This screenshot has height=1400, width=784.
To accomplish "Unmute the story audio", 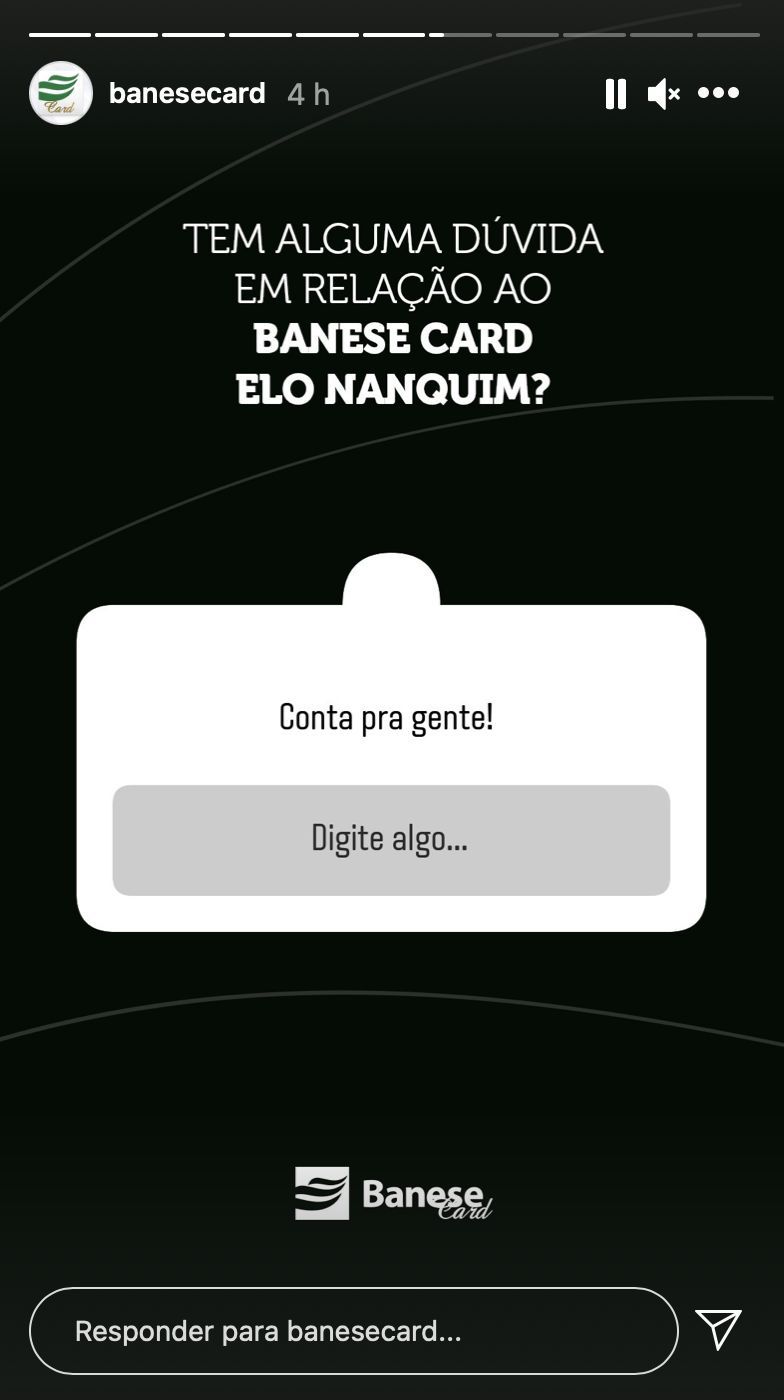I will [664, 94].
